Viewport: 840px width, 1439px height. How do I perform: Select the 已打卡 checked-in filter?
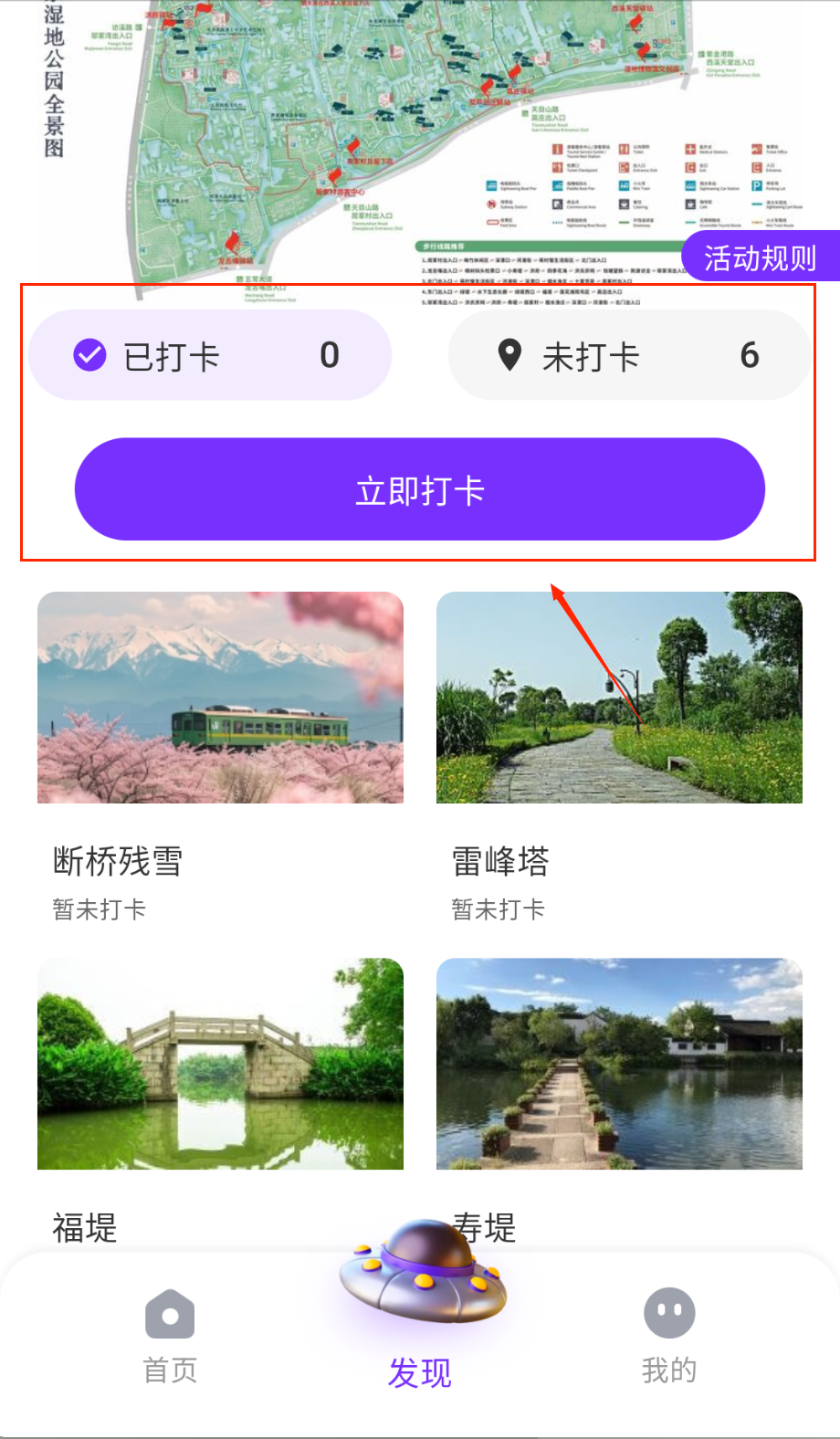[210, 355]
